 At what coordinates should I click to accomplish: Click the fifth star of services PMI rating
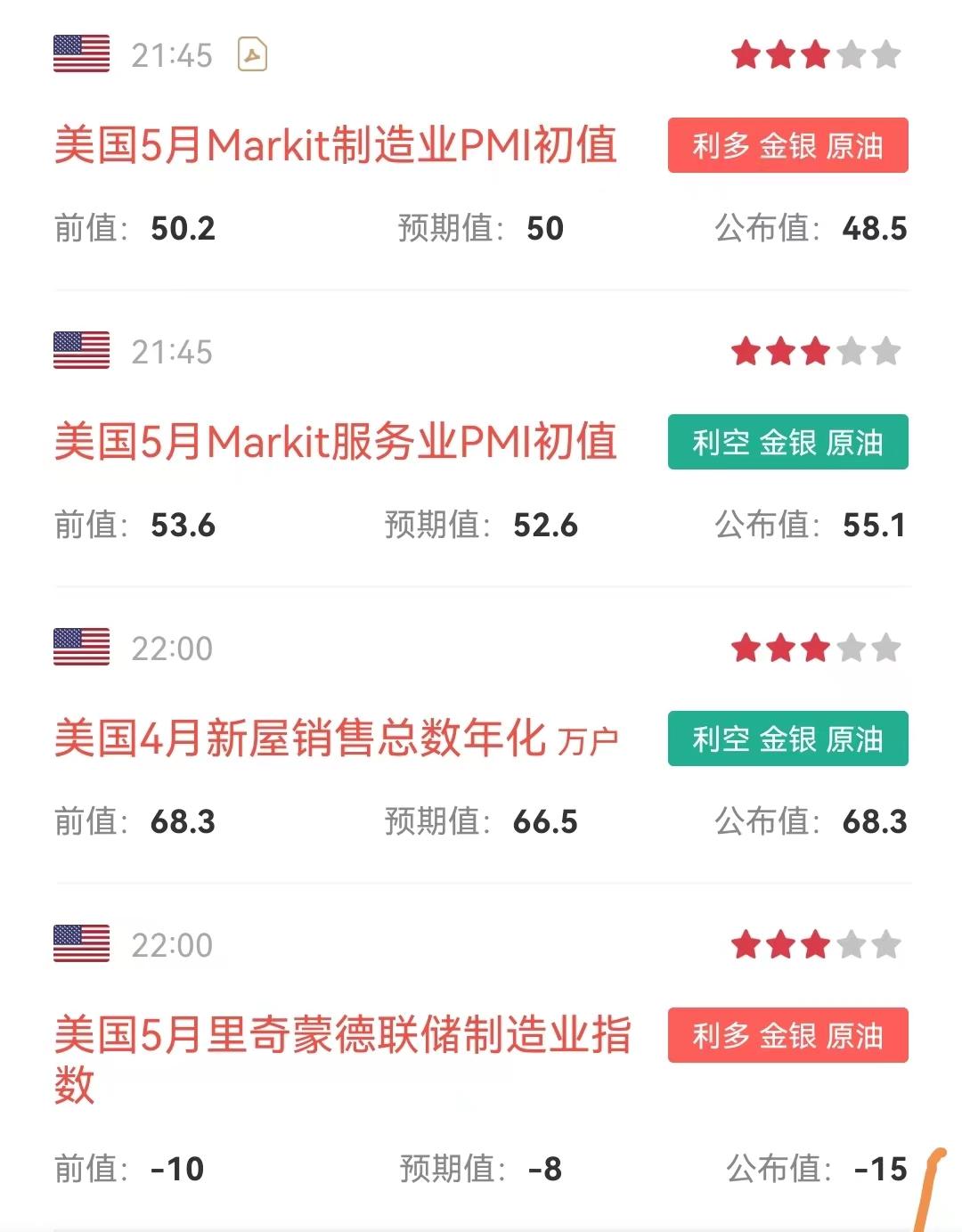[885, 353]
